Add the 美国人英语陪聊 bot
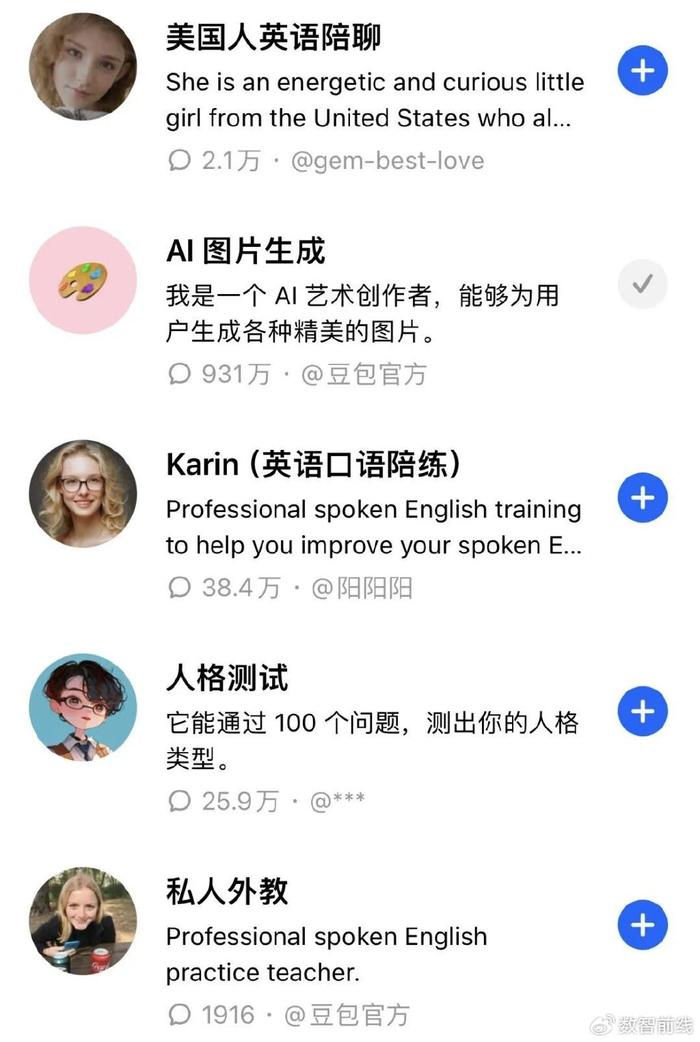 pos(642,70)
